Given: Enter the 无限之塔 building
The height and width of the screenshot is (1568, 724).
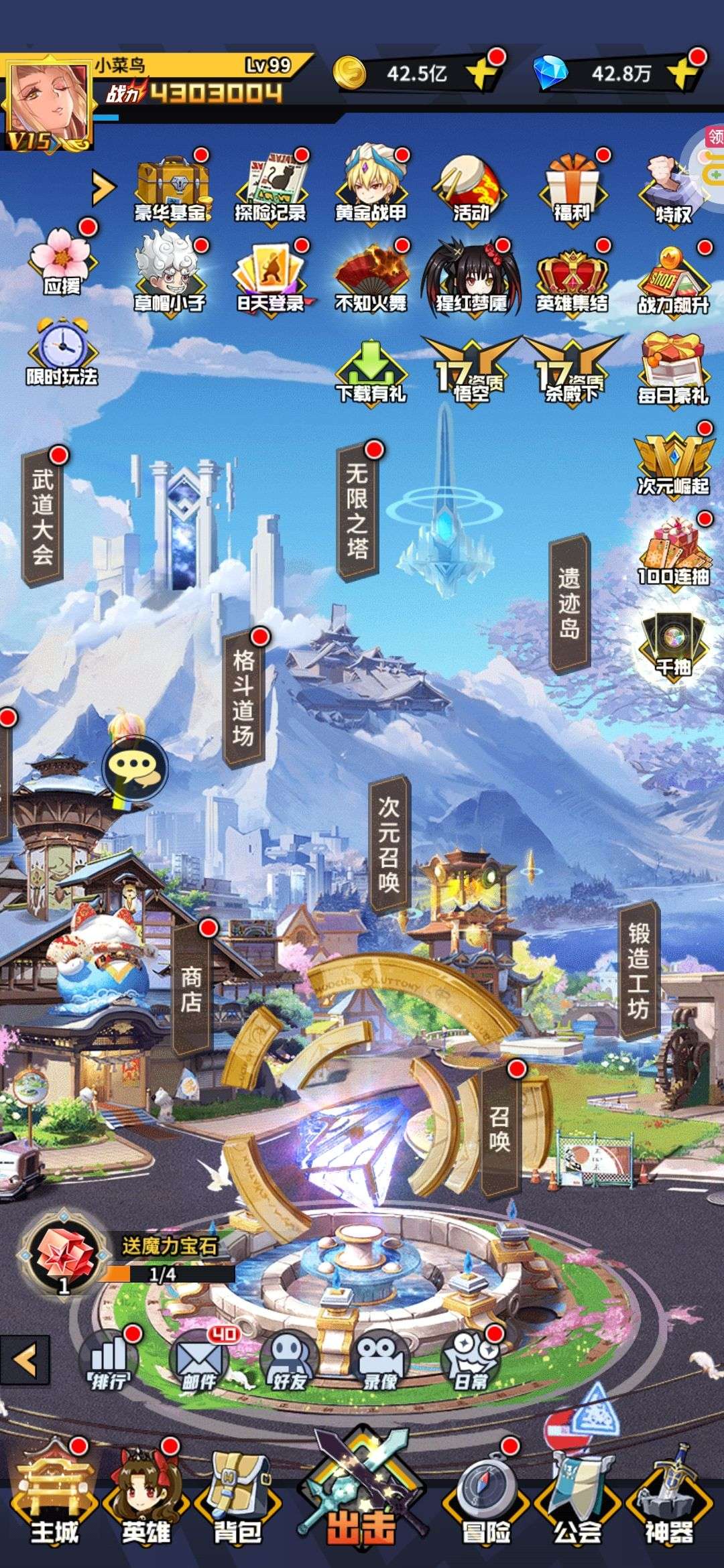Looking at the screenshot, I should (x=357, y=511).
